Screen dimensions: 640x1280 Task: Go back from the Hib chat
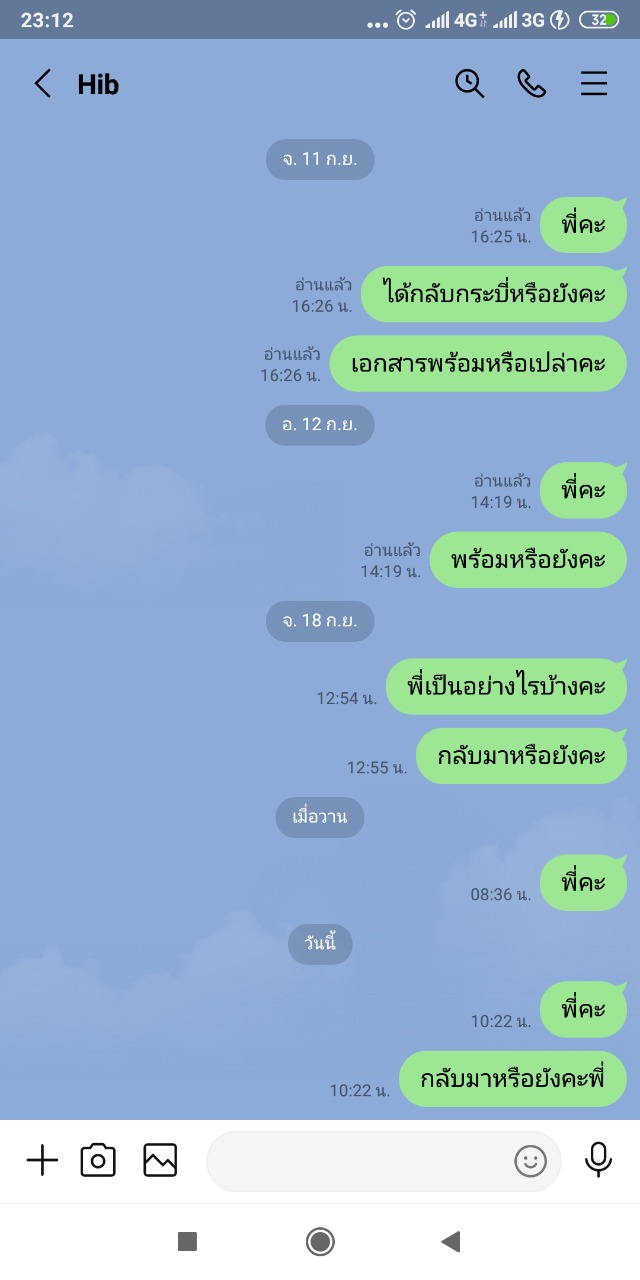point(42,84)
